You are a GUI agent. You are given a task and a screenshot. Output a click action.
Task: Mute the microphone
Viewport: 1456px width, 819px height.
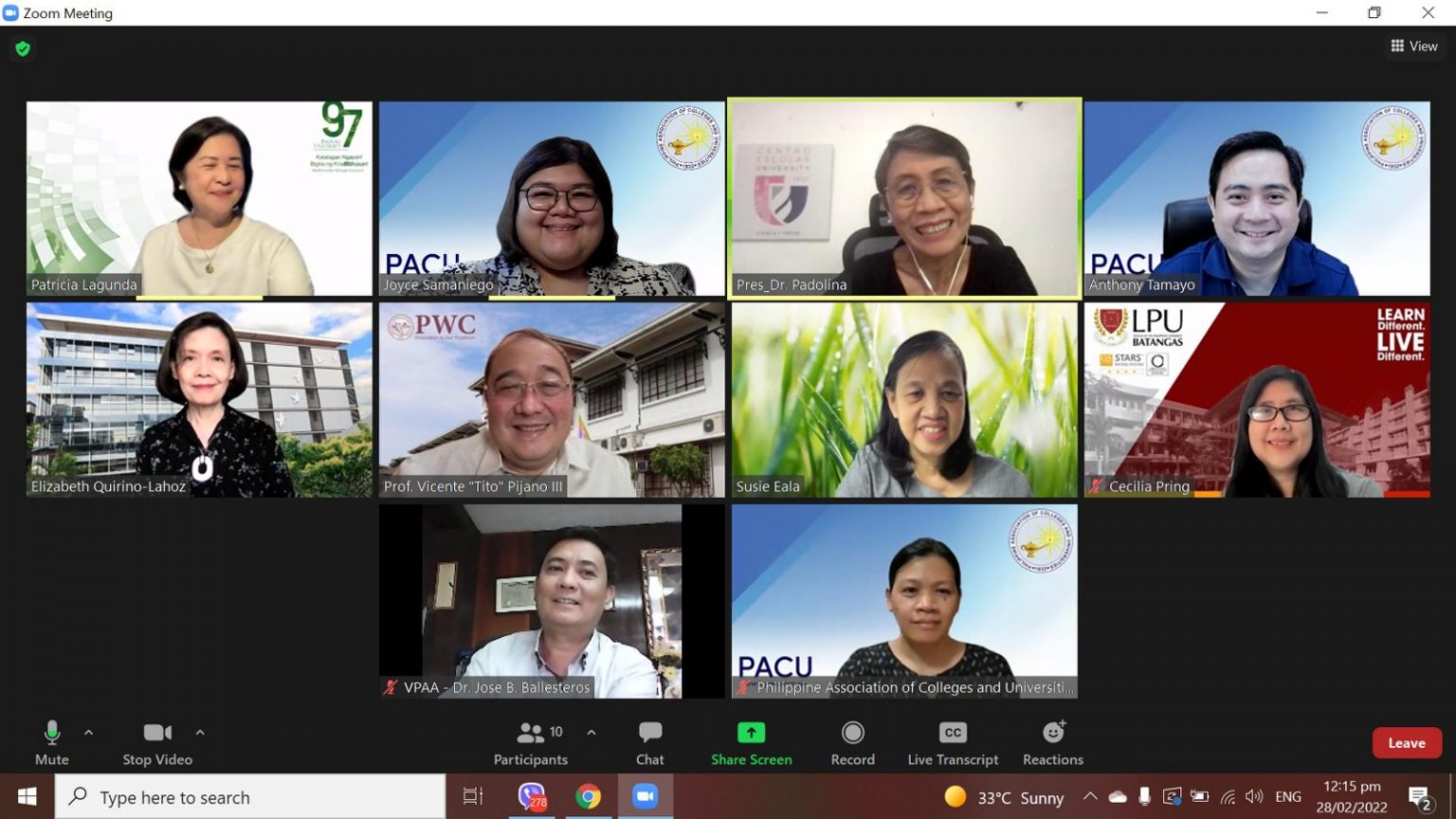pos(52,742)
